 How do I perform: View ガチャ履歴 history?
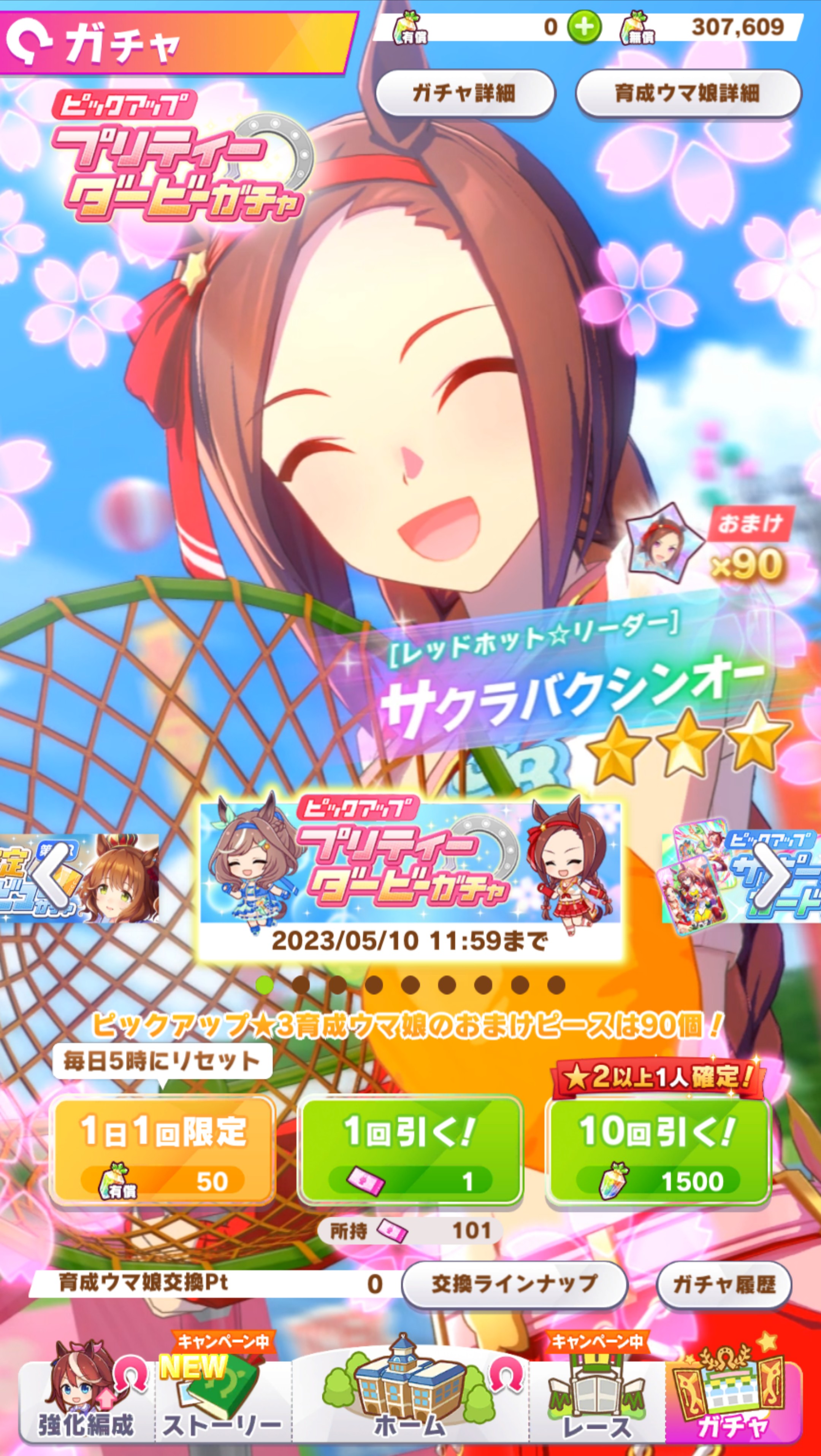[x=724, y=1284]
